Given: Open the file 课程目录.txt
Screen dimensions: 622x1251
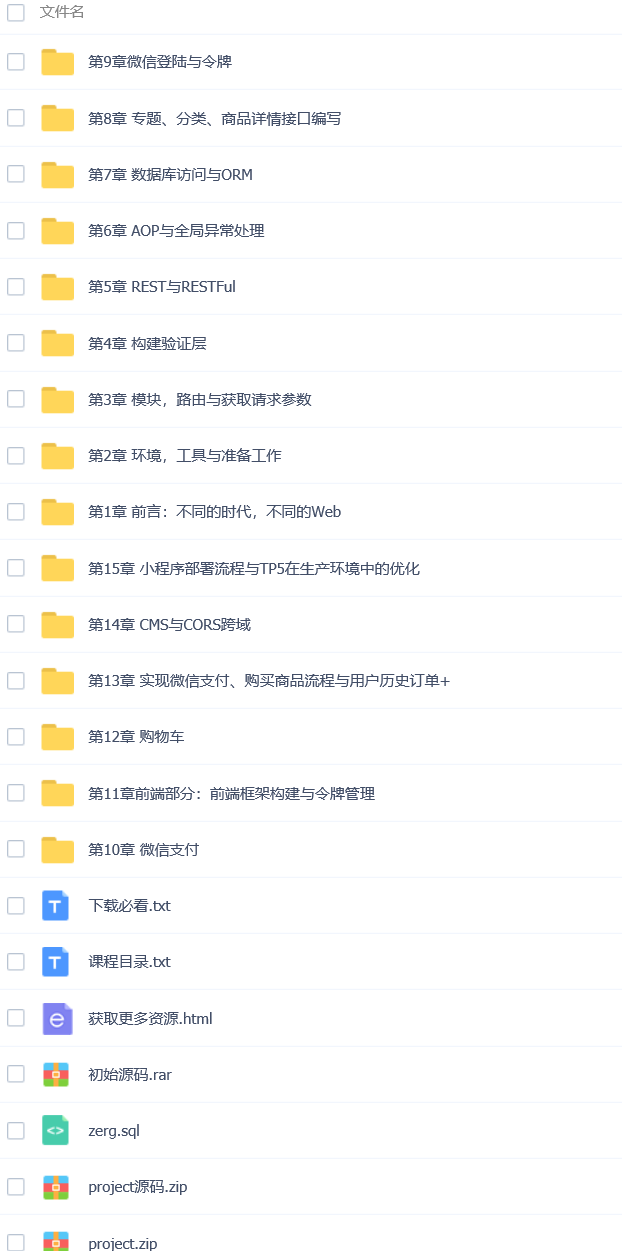Looking at the screenshot, I should point(129,961).
